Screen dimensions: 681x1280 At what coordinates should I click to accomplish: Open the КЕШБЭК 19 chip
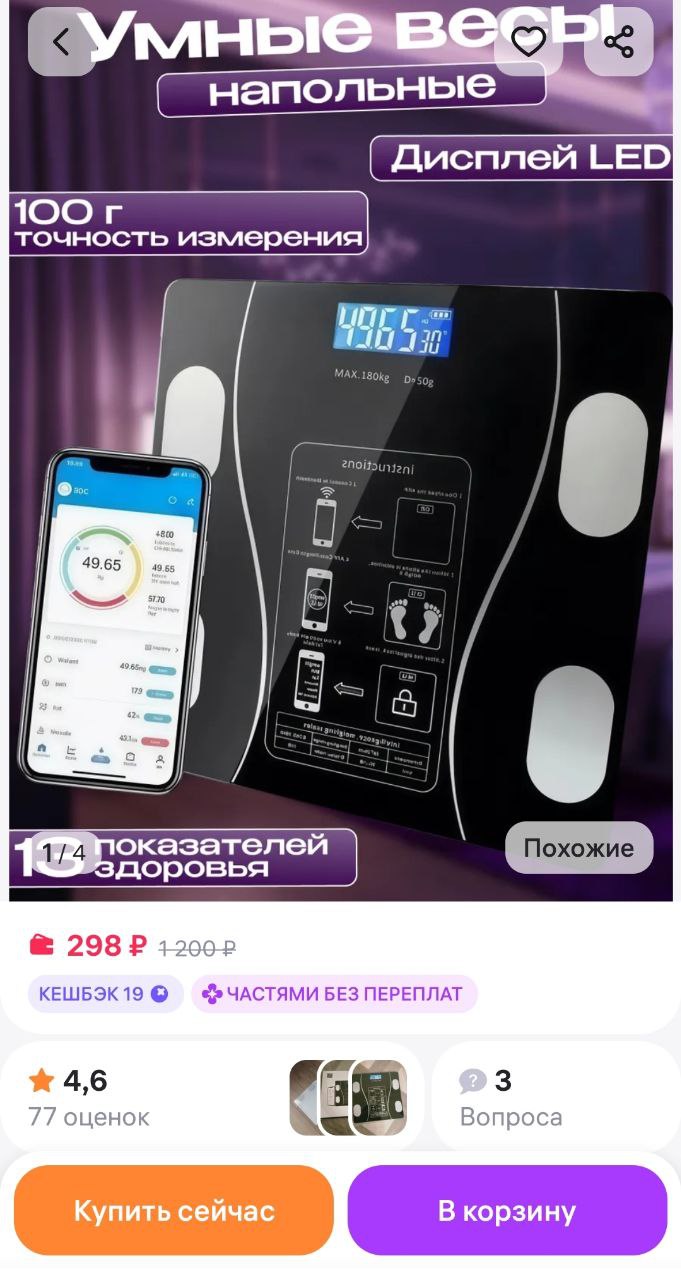[x=105, y=994]
